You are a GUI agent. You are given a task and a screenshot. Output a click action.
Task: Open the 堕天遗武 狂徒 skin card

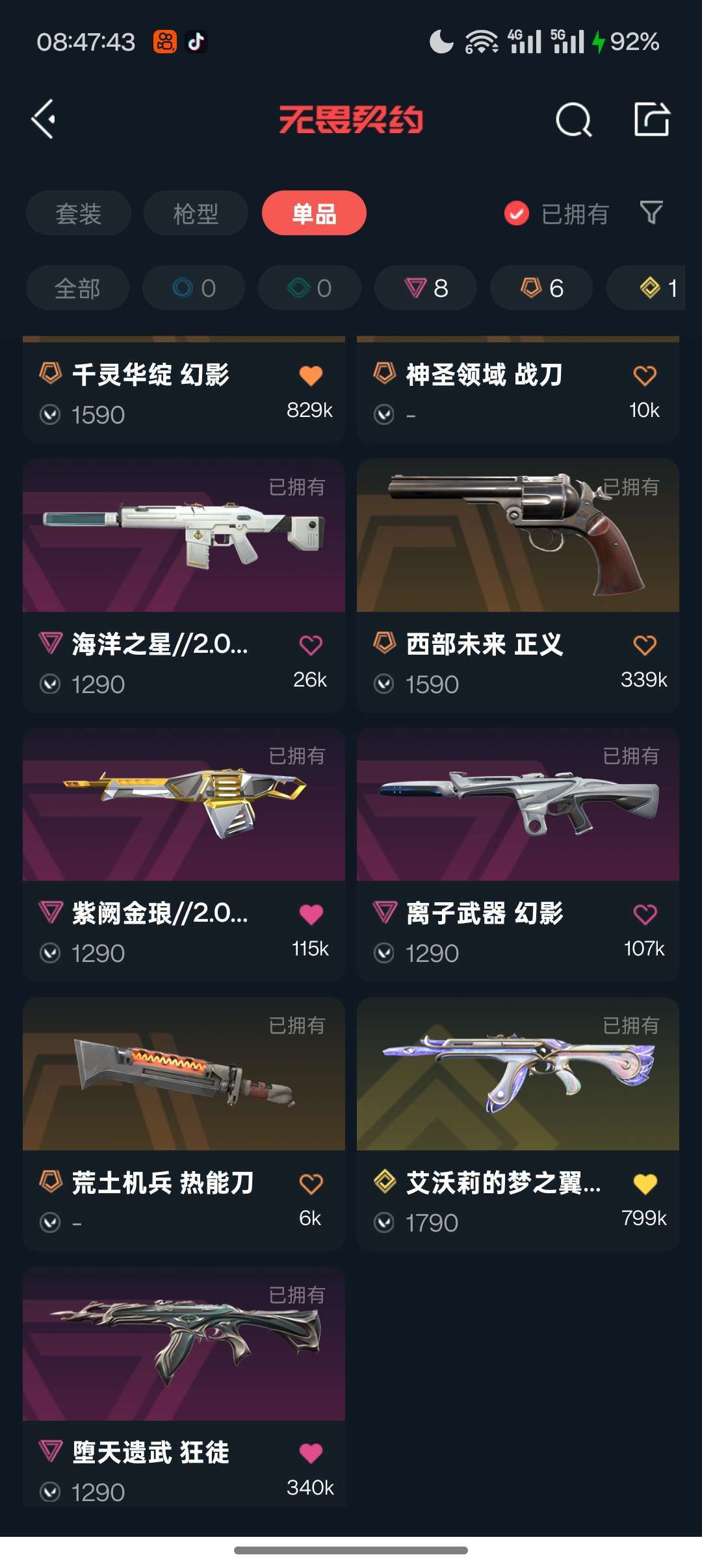point(184,1387)
